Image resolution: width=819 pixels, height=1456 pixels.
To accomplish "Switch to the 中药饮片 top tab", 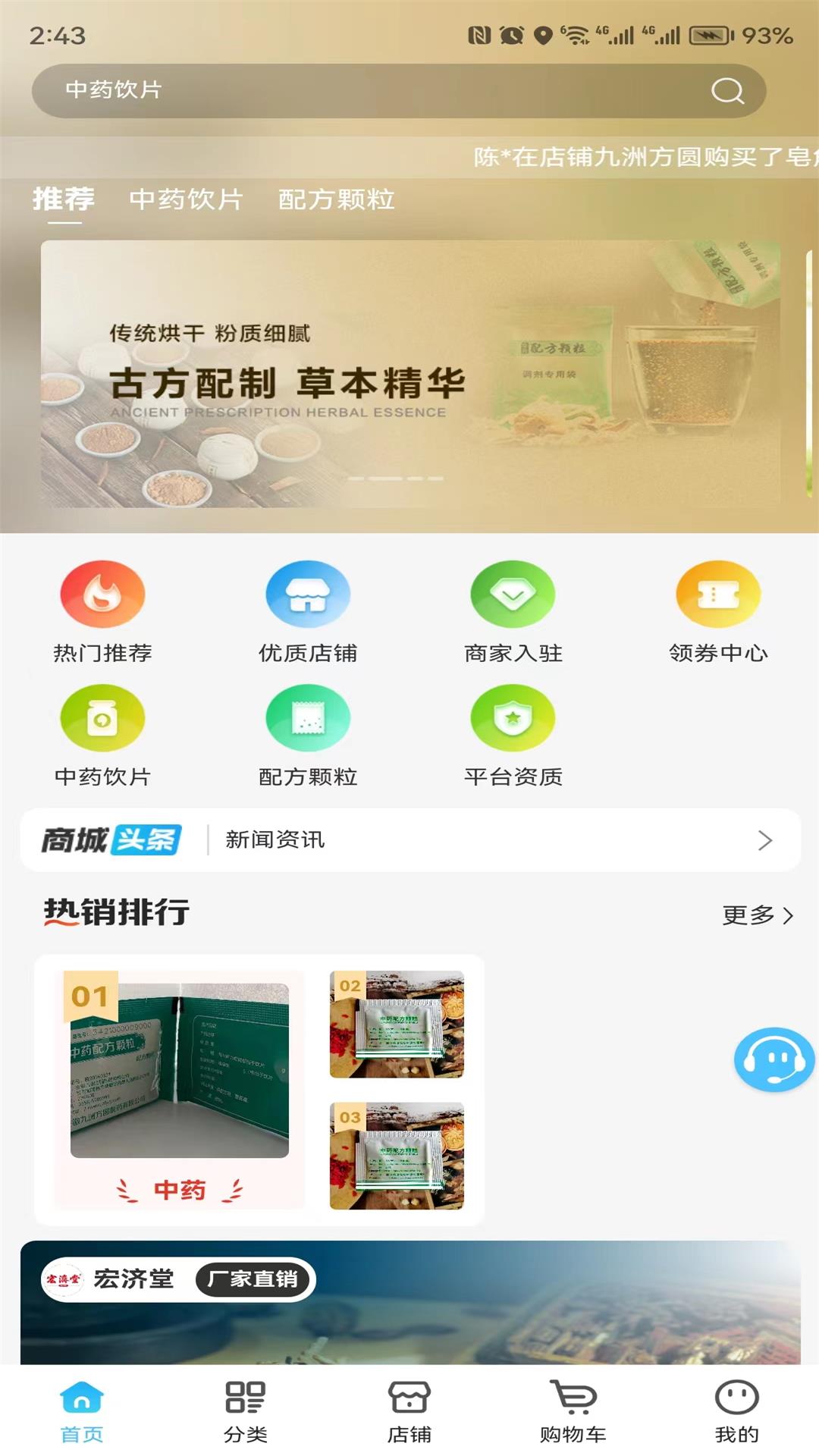I will (x=186, y=199).
